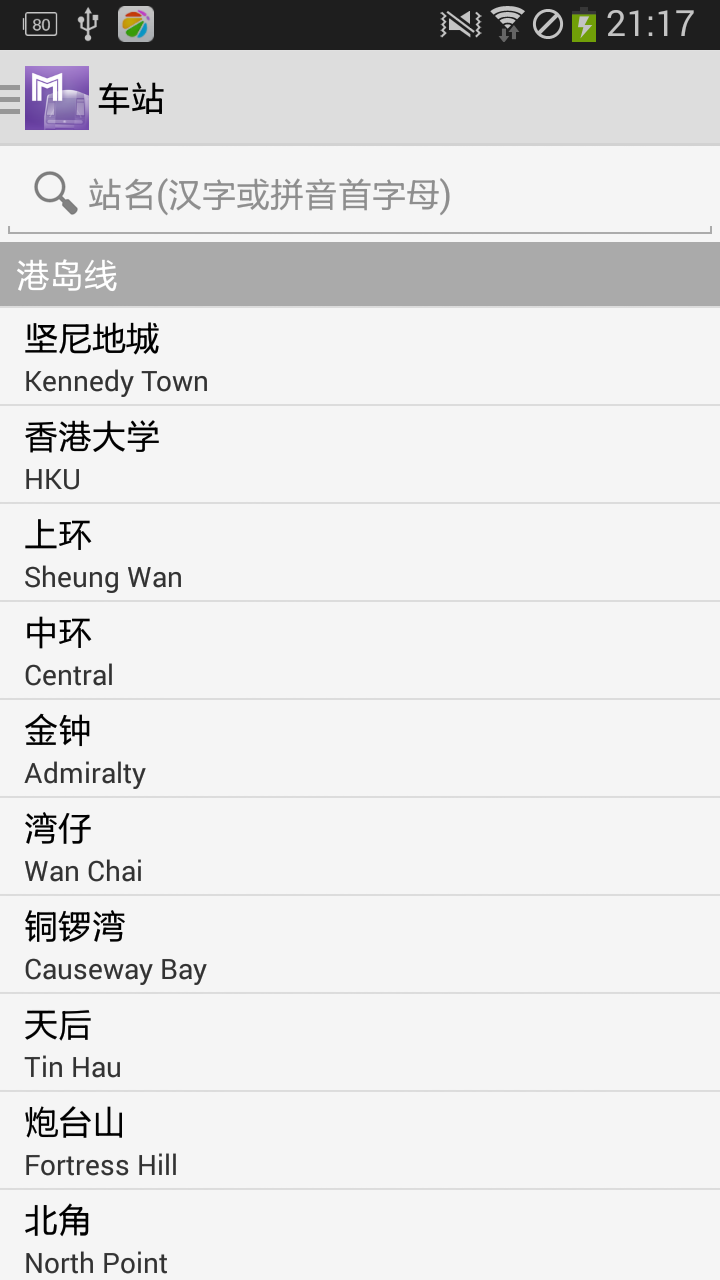
Task: Select Wan Chai station
Action: point(360,847)
